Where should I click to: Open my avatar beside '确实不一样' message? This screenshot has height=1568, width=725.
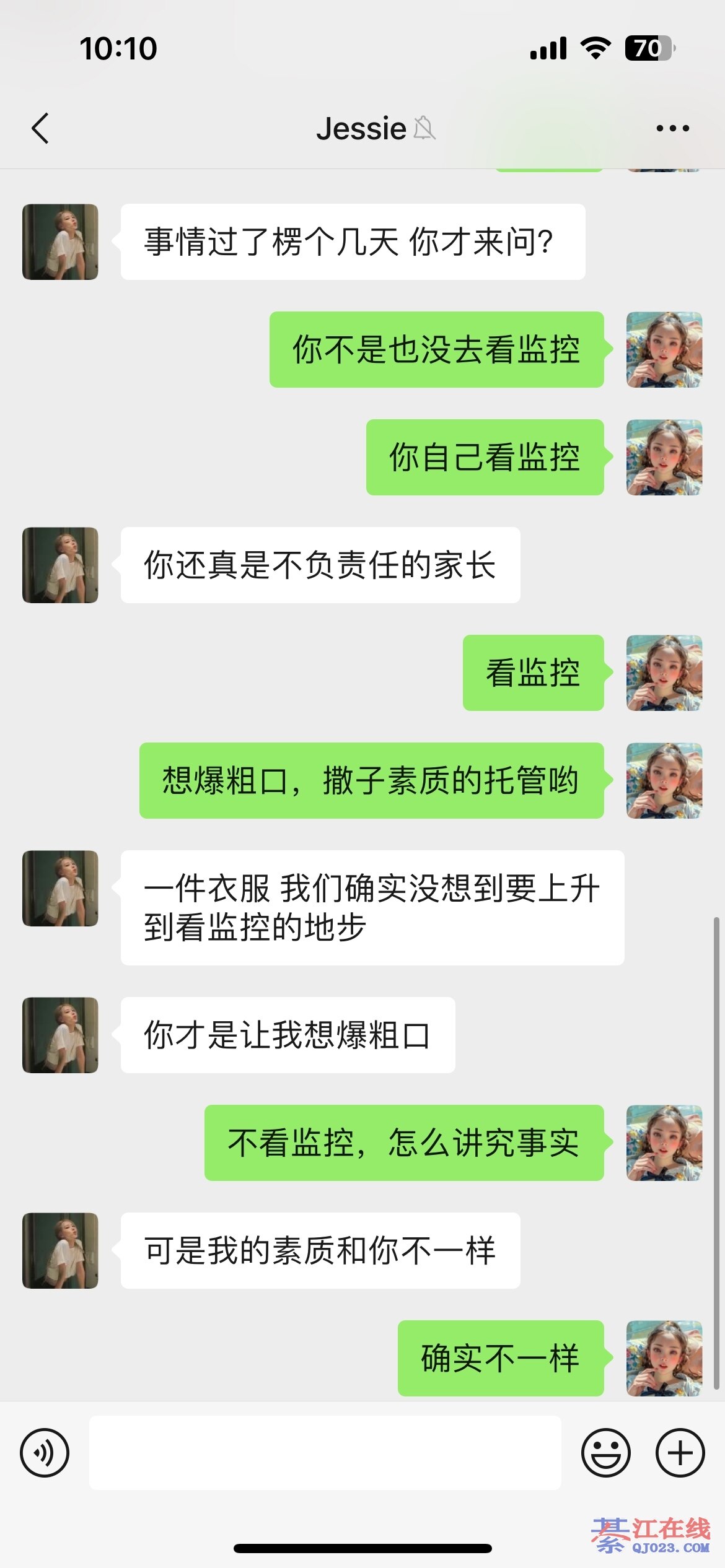tap(664, 1358)
